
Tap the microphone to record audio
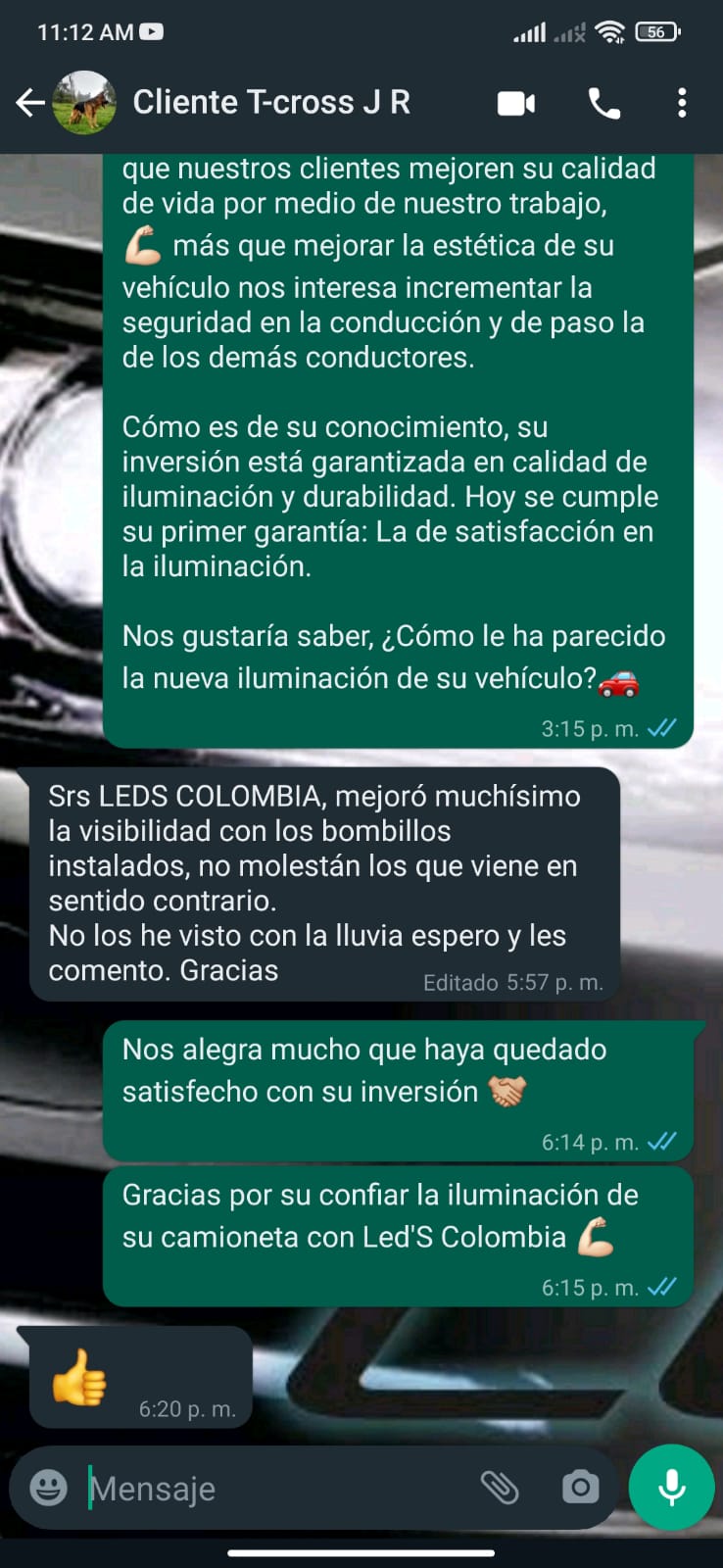(671, 1488)
